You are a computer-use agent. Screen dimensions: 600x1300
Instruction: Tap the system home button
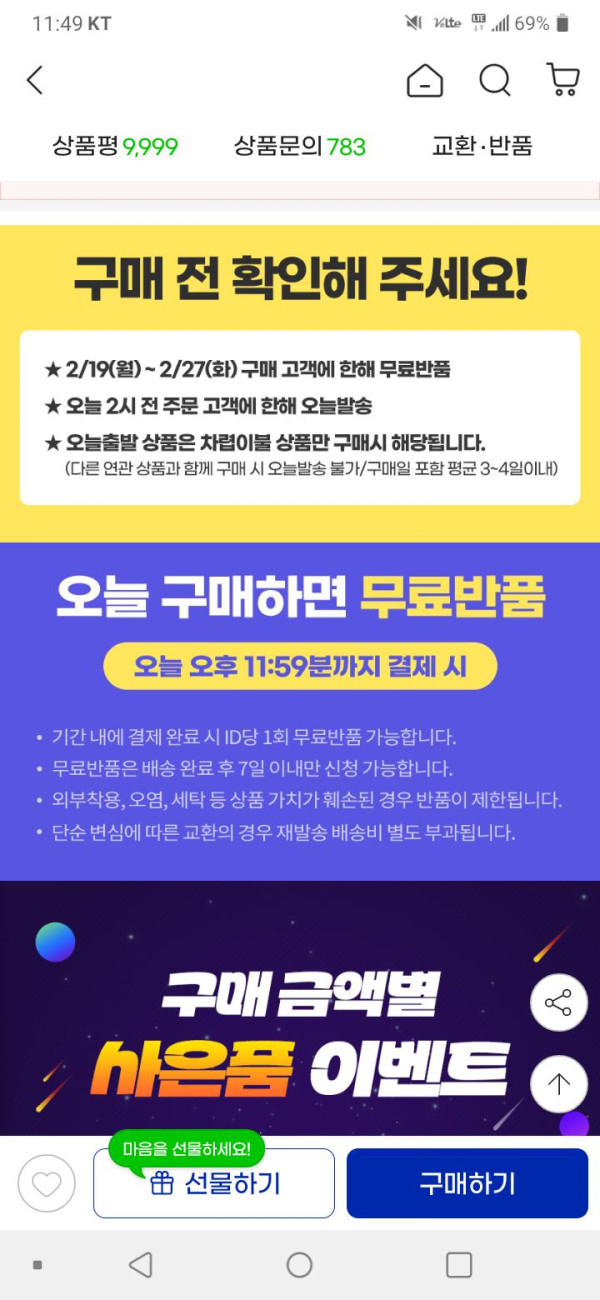tap(299, 1265)
